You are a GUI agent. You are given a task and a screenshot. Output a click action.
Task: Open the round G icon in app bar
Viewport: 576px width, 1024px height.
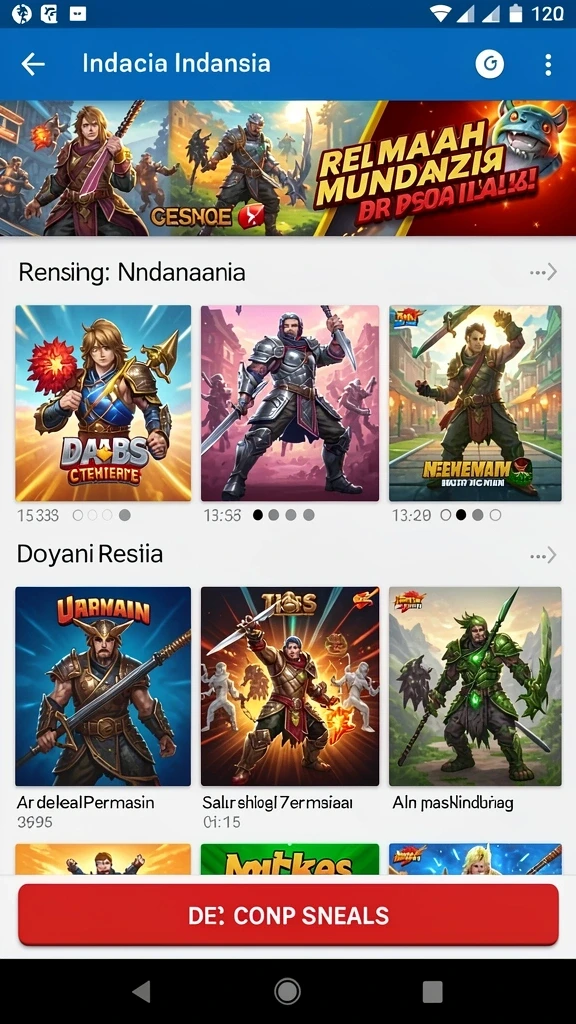tap(489, 64)
